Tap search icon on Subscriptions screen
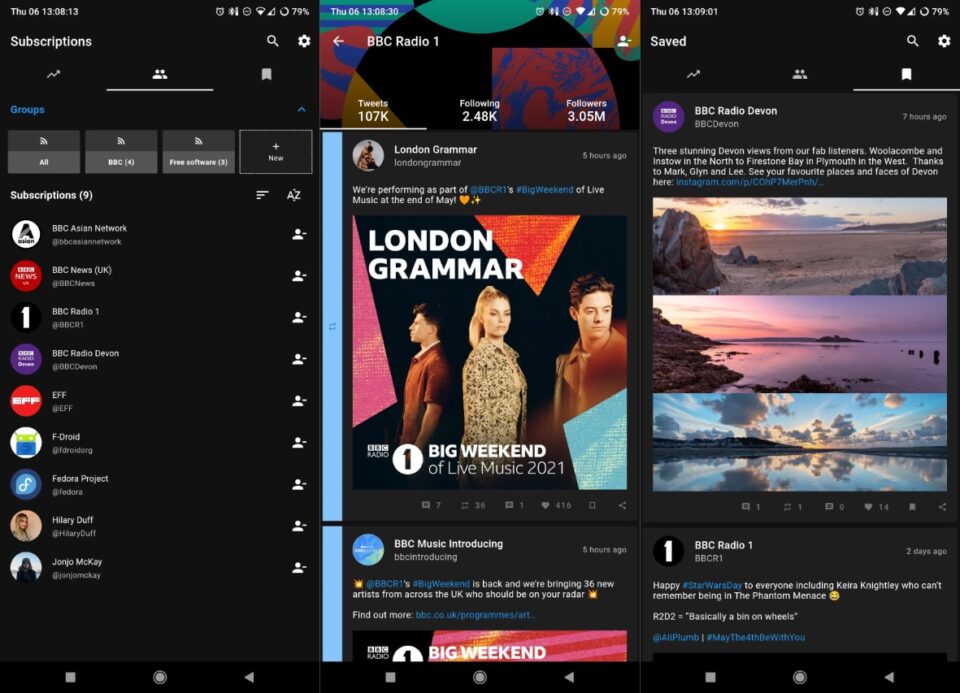Screen dimensions: 960x693 (x=273, y=41)
